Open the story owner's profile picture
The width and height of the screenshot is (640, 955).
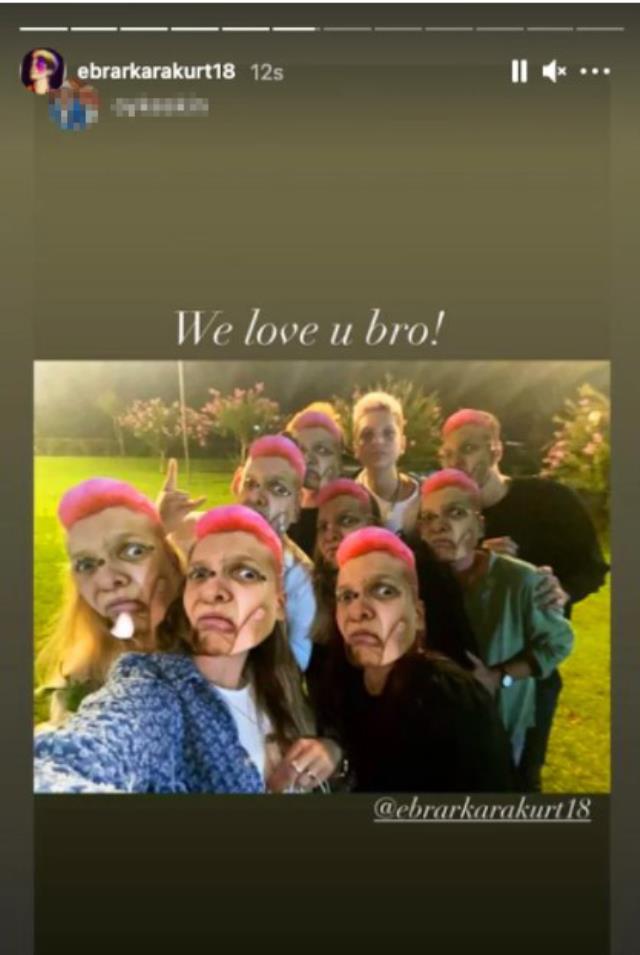[43, 71]
